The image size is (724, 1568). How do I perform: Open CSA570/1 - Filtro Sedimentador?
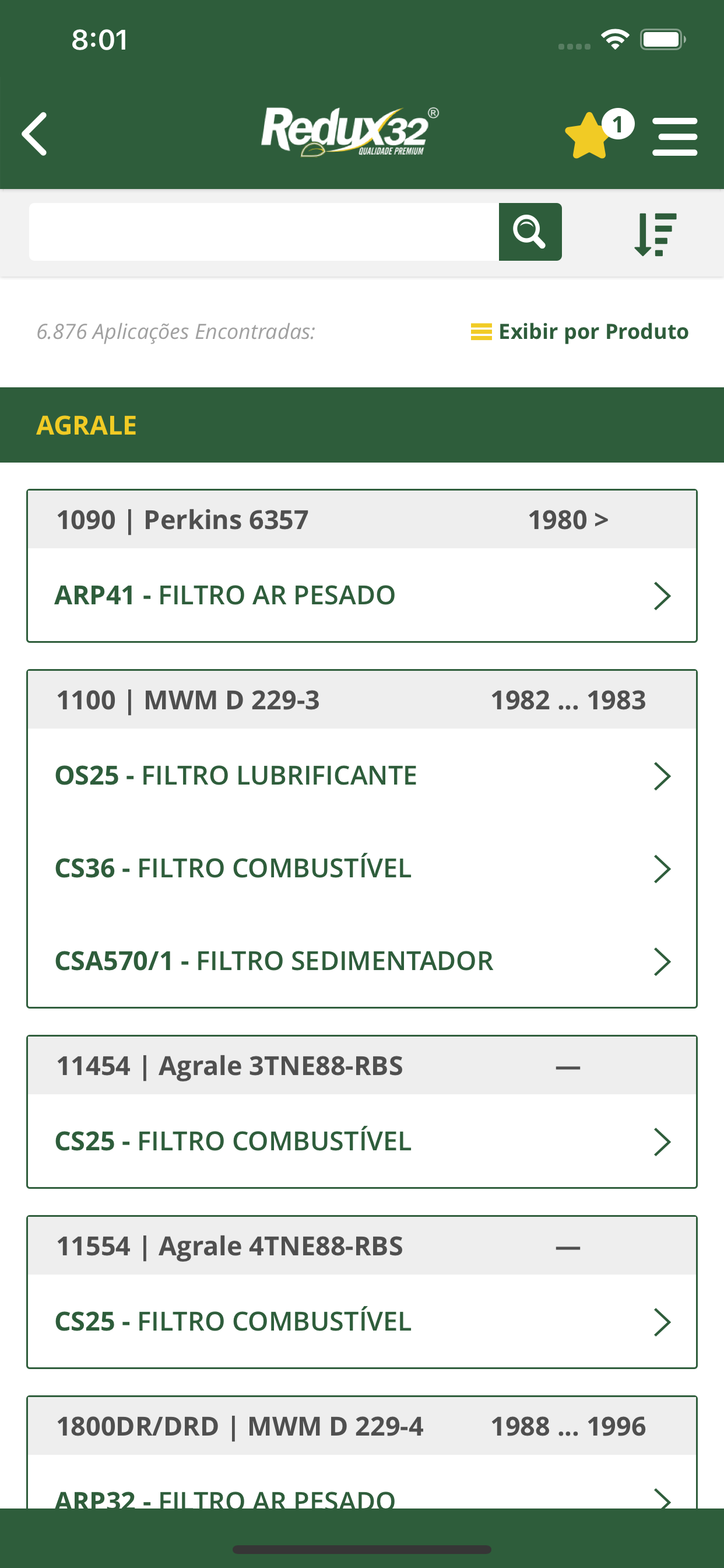[x=362, y=961]
